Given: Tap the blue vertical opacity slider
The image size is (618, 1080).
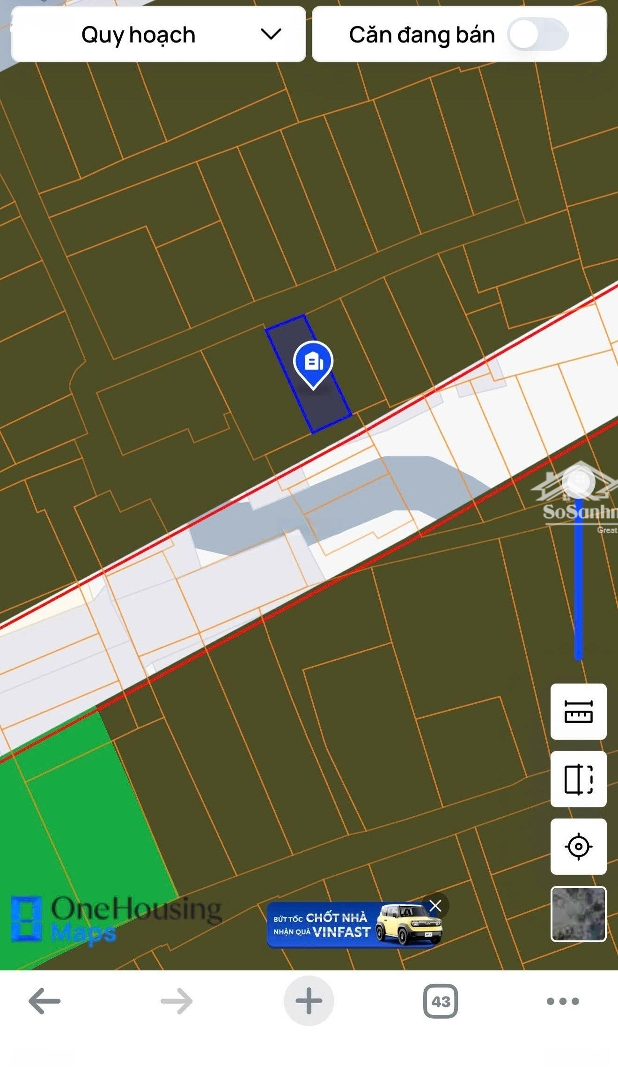Looking at the screenshot, I should [x=578, y=580].
